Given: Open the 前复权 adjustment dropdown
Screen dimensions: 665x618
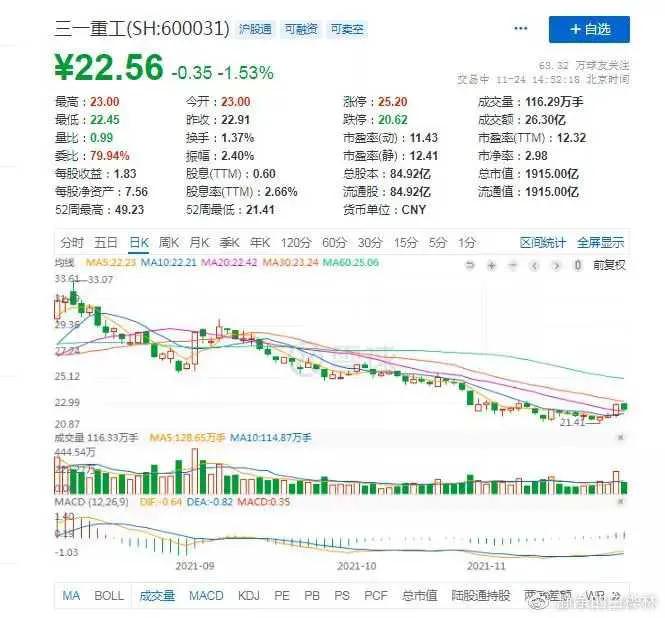Looking at the screenshot, I should [609, 265].
